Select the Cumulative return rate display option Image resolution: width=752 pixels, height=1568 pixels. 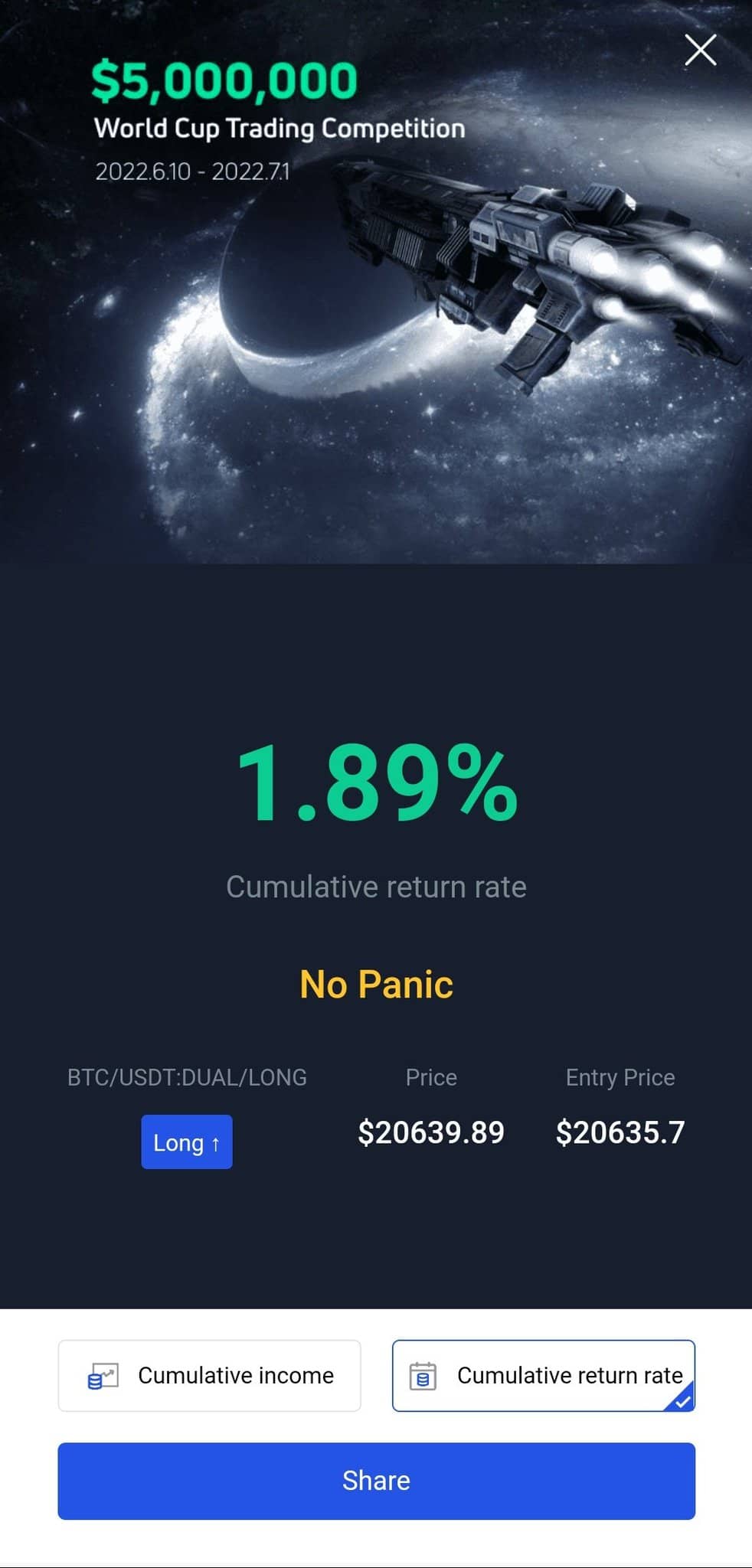click(543, 1374)
